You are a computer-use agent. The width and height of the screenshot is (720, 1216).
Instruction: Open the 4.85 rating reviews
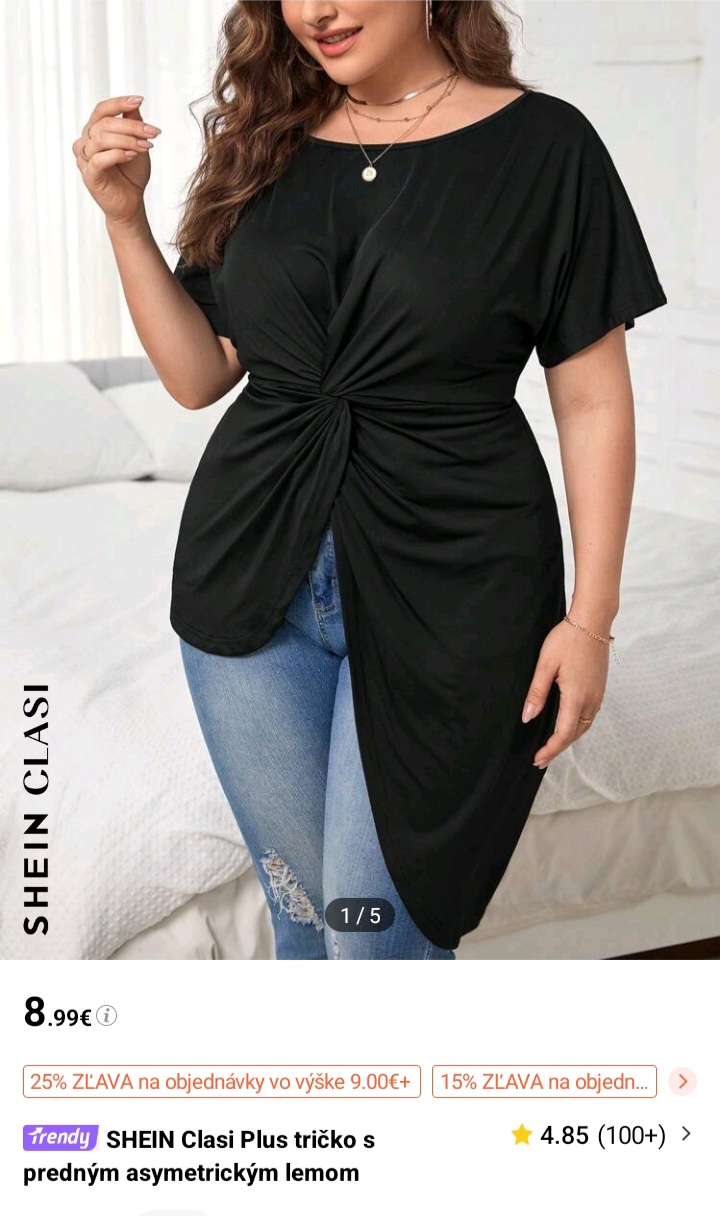click(x=601, y=1135)
